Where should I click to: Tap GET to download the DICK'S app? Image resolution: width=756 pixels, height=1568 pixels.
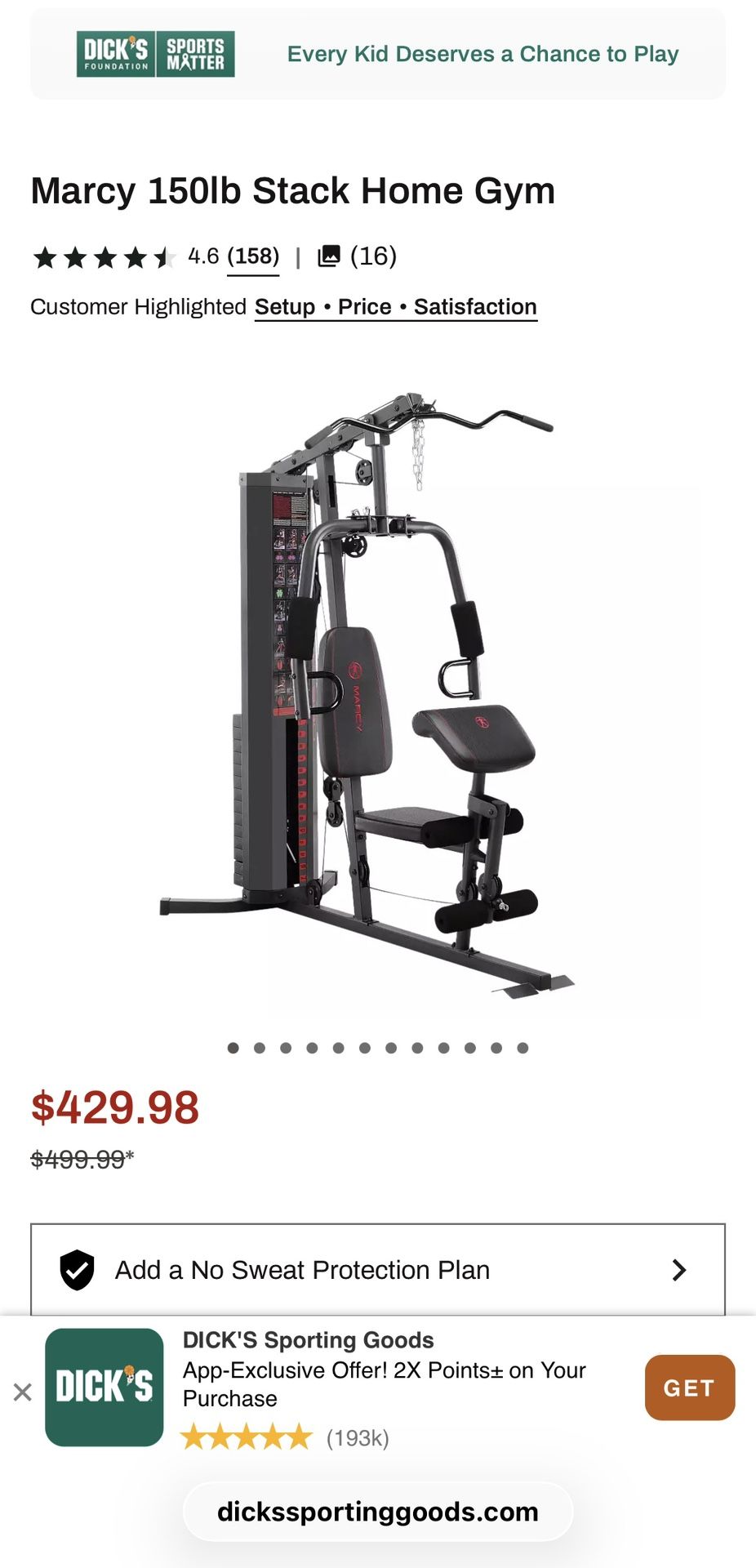(690, 1388)
